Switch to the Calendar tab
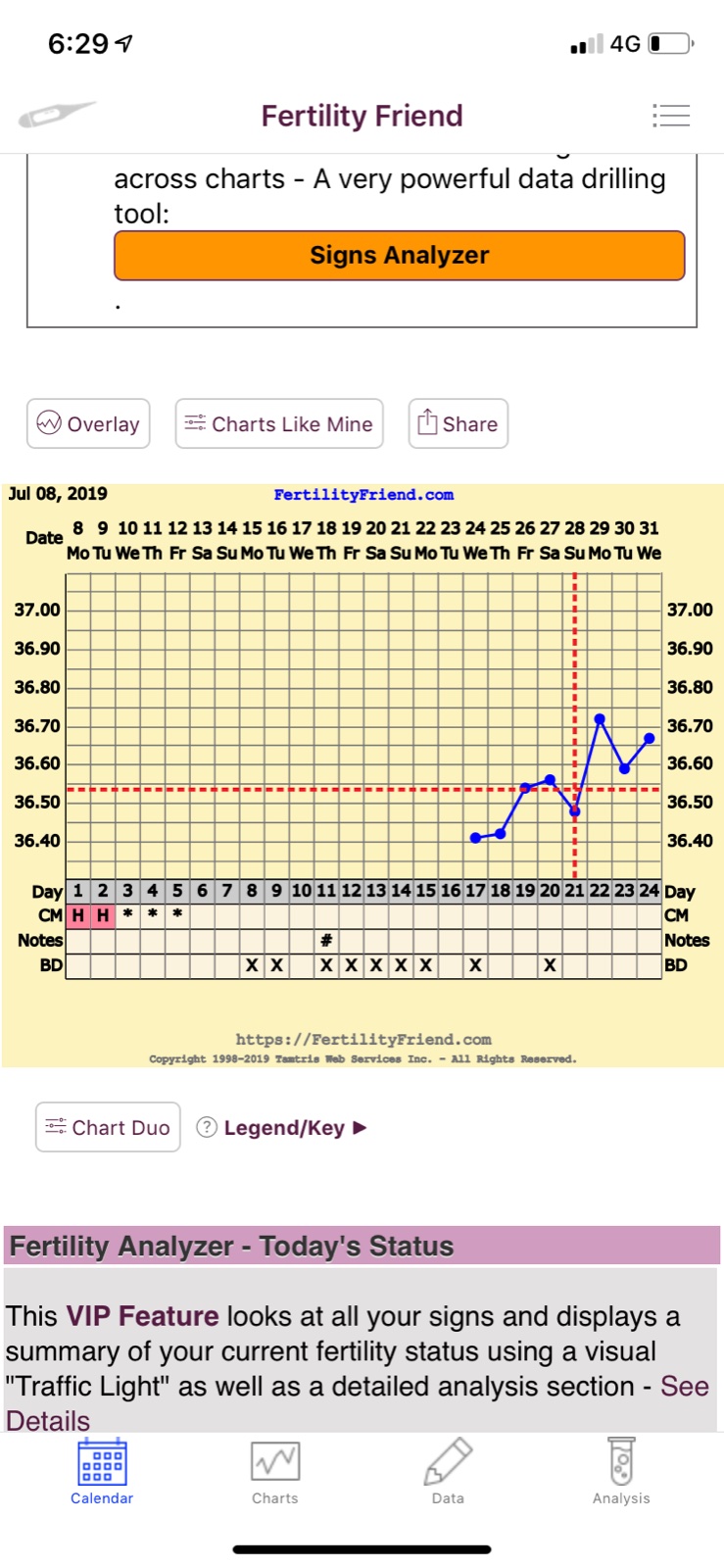Viewport: 724px width, 1568px height. coord(102,1472)
